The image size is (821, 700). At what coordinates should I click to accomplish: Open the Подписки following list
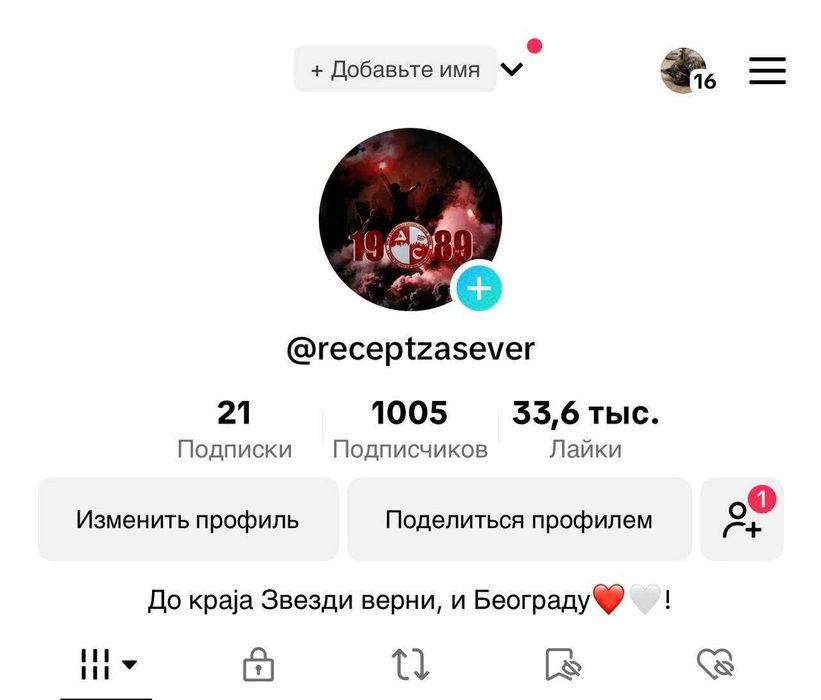pos(234,430)
